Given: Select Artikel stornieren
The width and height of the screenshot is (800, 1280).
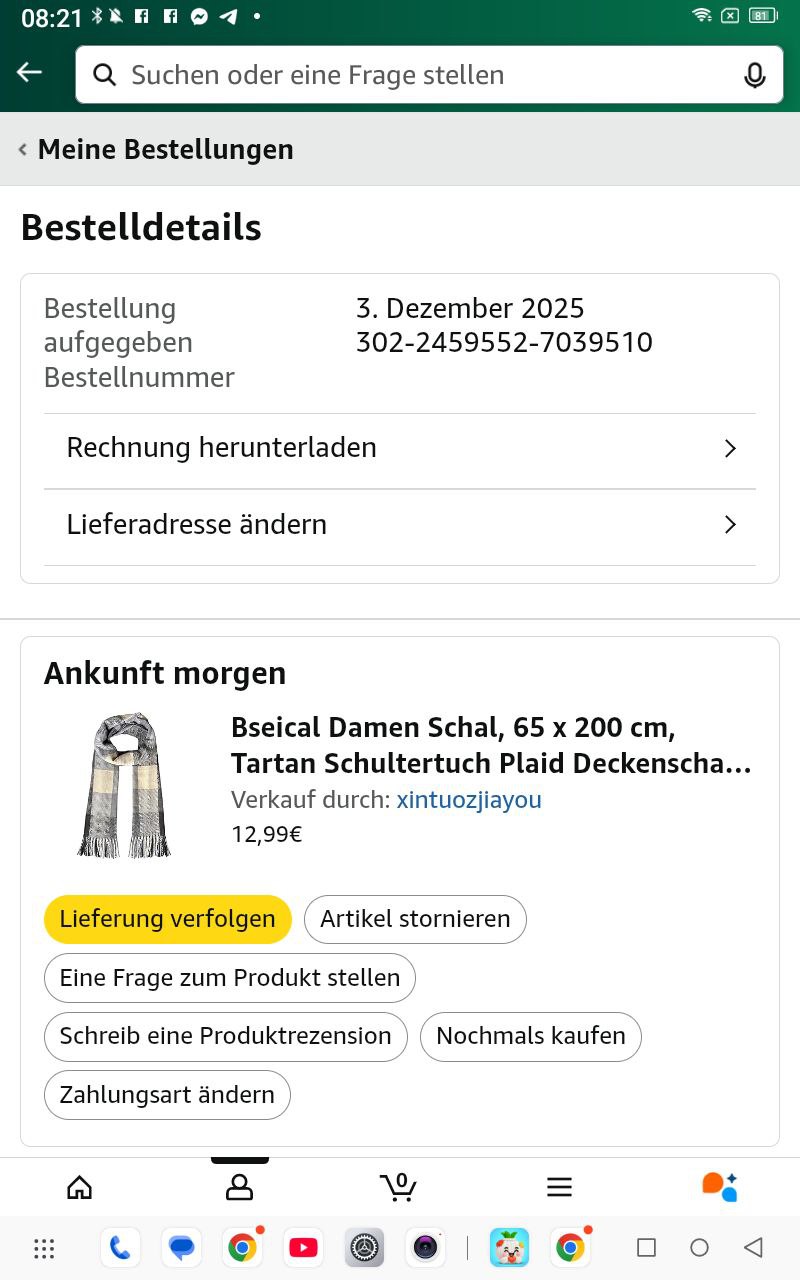Looking at the screenshot, I should [415, 919].
